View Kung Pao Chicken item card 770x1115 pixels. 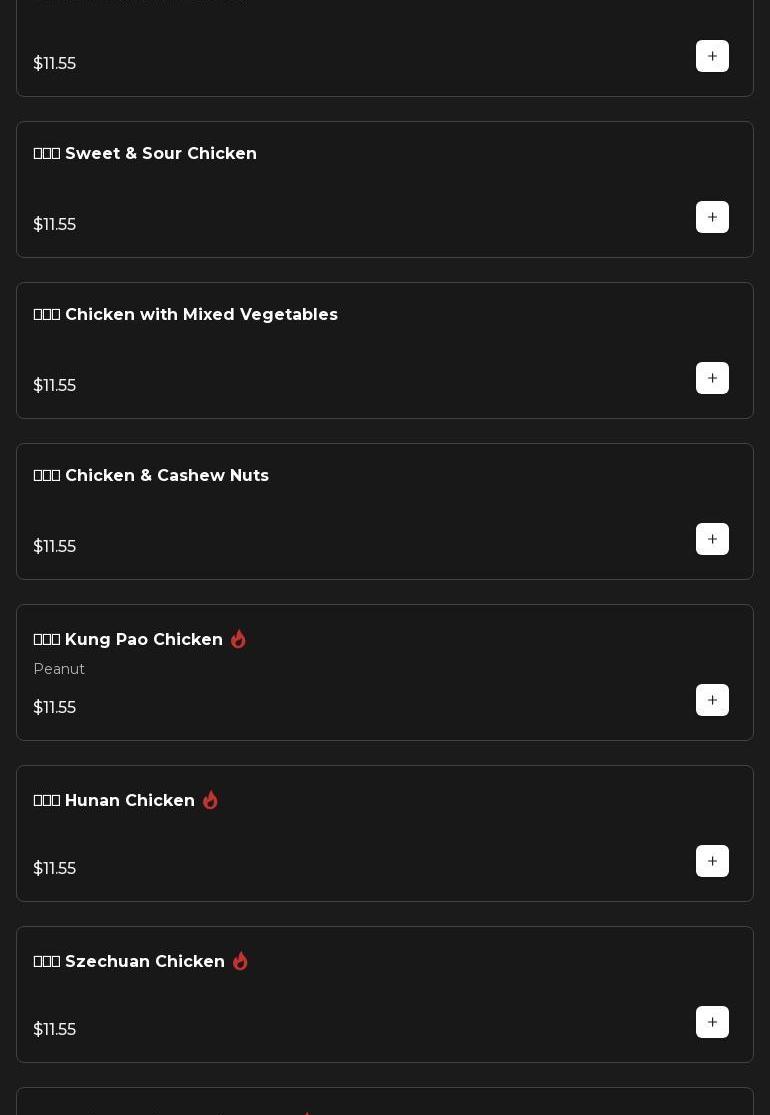(x=143, y=640)
